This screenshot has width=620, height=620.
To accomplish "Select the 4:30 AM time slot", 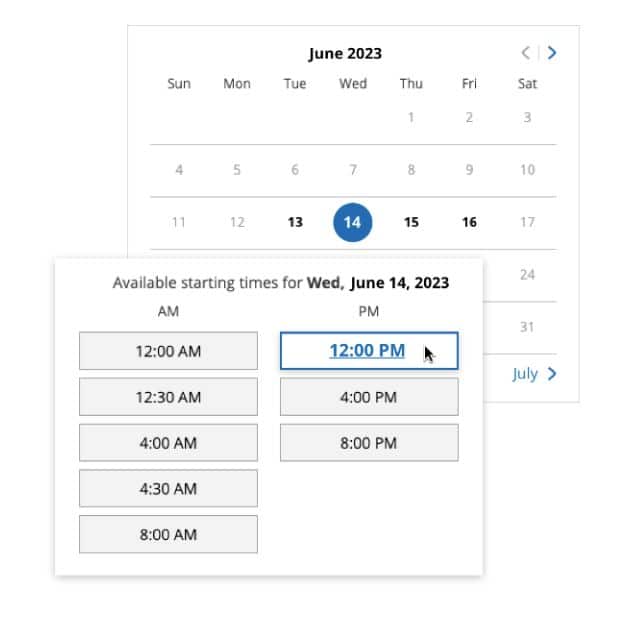I will pyautogui.click(x=168, y=489).
